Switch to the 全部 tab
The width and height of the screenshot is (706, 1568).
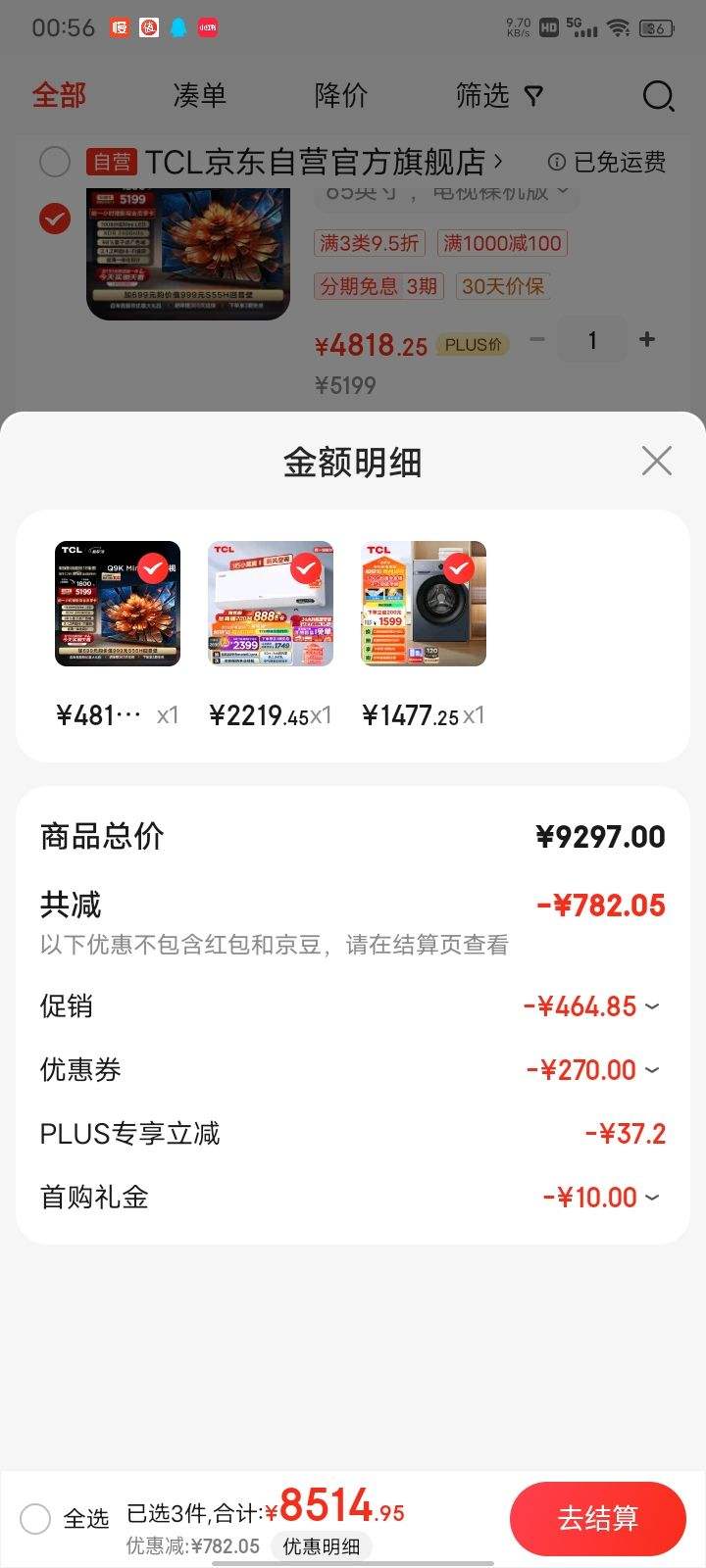(x=59, y=95)
